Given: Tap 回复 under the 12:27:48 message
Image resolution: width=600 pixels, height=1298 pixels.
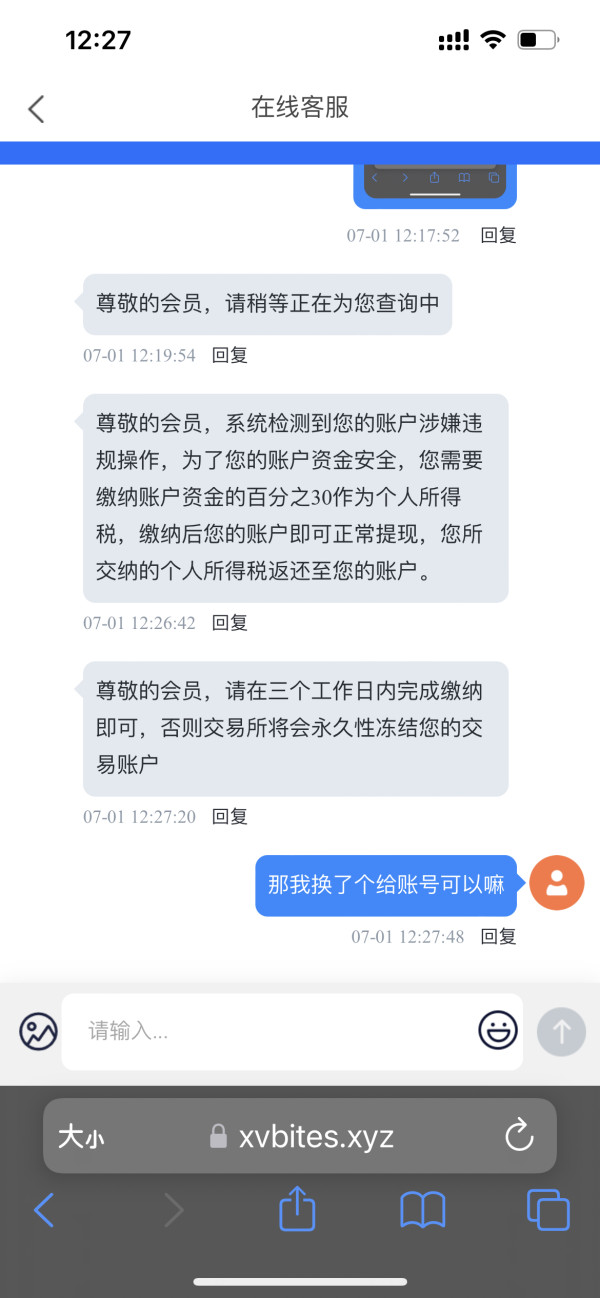Looking at the screenshot, I should coord(498,937).
